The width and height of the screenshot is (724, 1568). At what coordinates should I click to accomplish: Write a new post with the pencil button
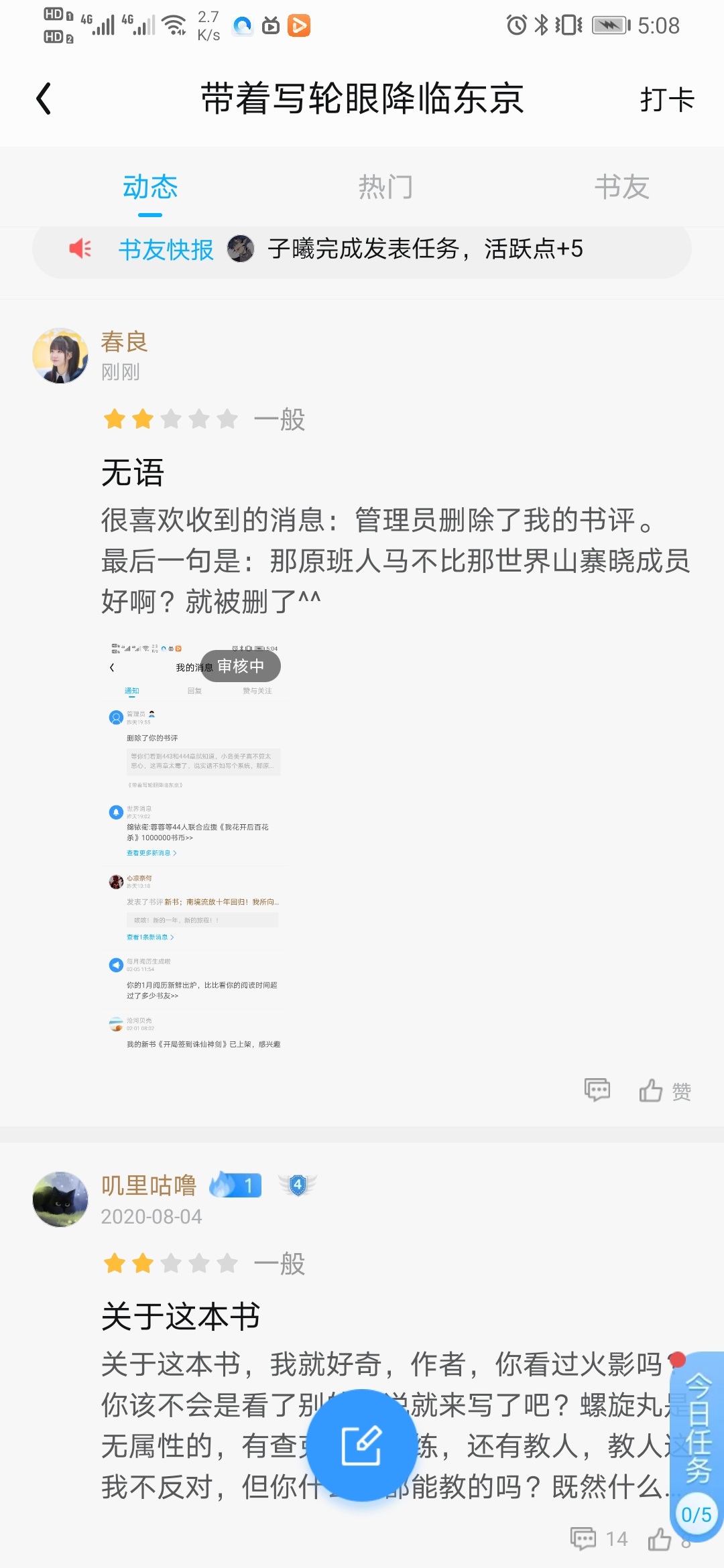(361, 1445)
